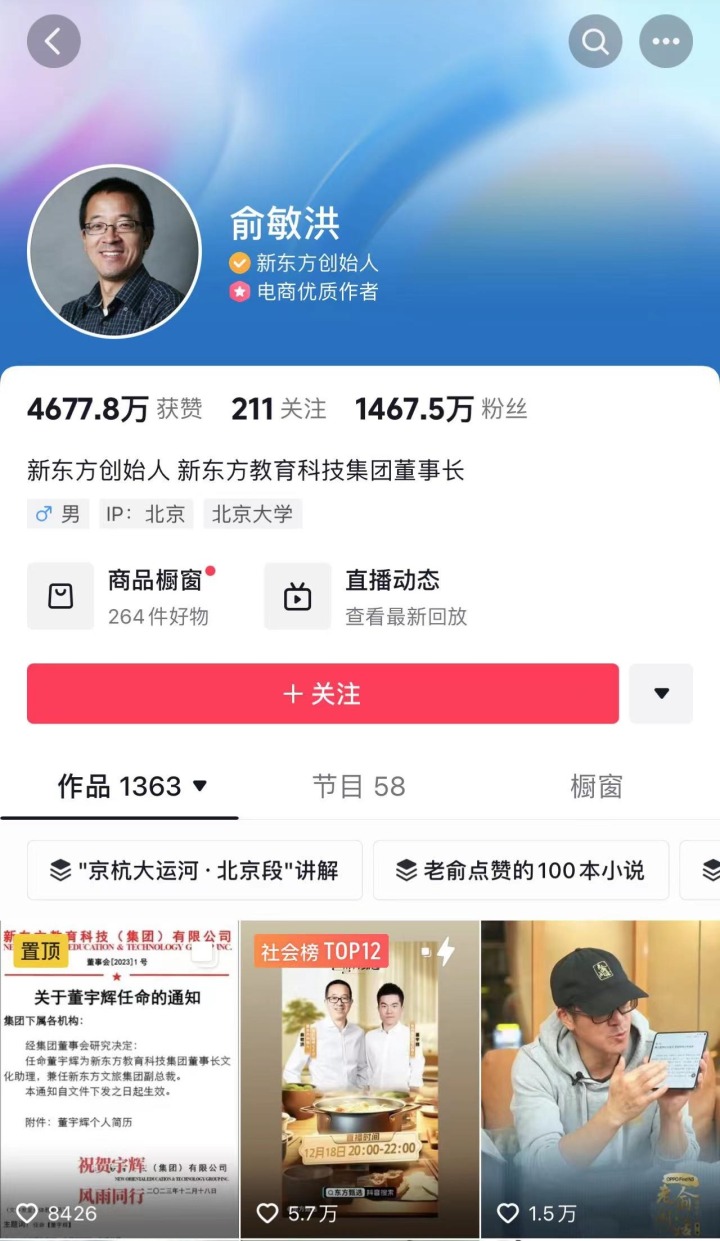Screen dimensions: 720x1241
Task: Switch to the 橱窗 tab
Action: (x=597, y=786)
